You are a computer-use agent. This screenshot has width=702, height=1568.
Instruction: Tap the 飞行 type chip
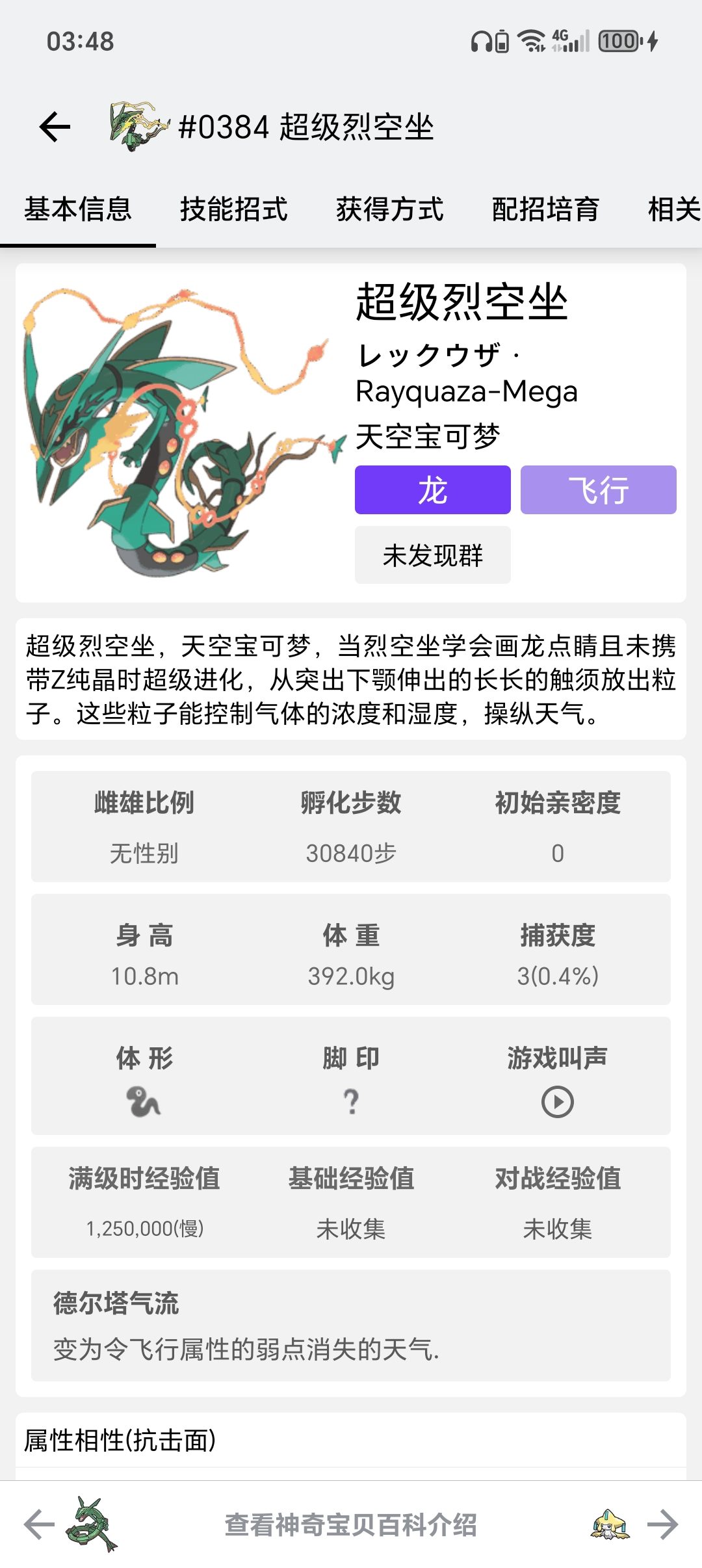click(x=598, y=490)
